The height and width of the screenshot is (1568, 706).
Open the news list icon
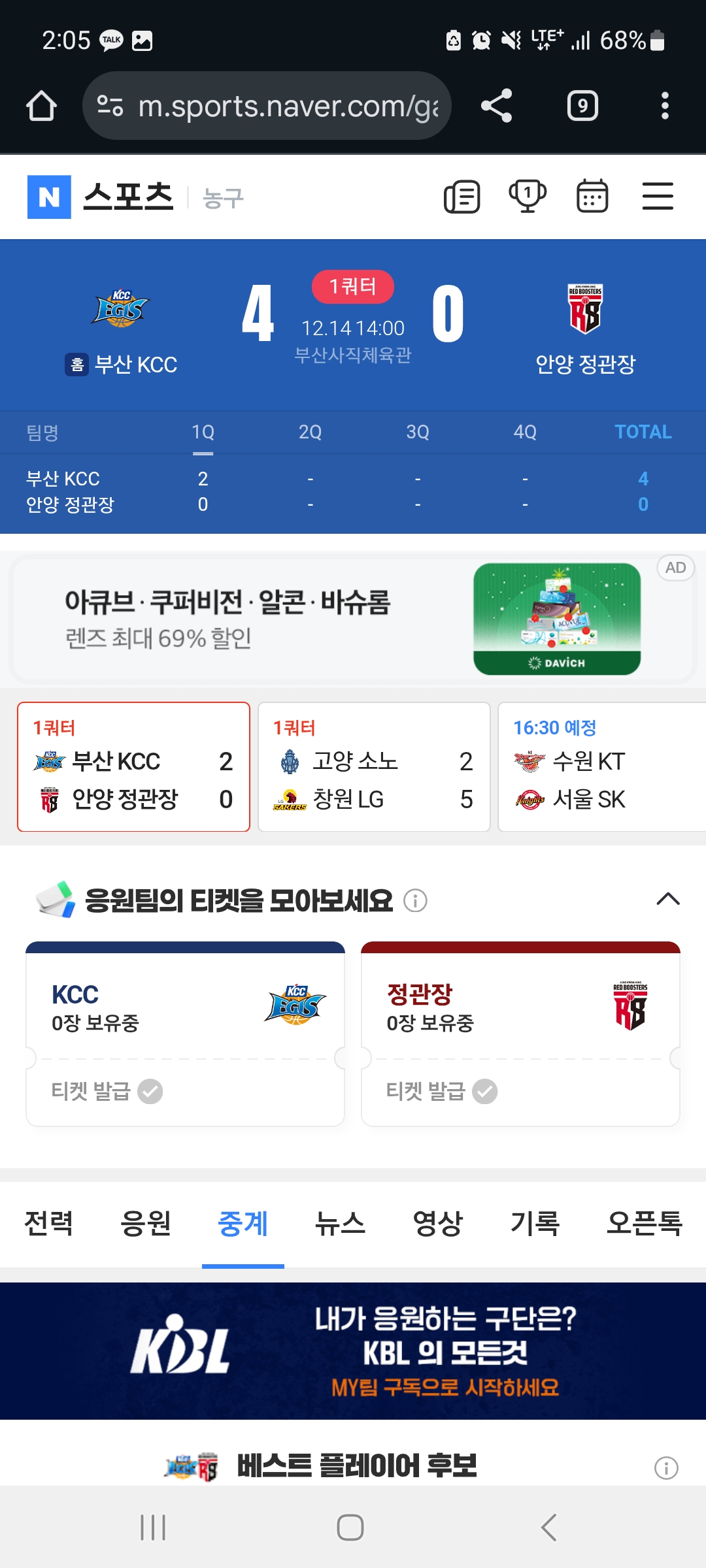[462, 197]
